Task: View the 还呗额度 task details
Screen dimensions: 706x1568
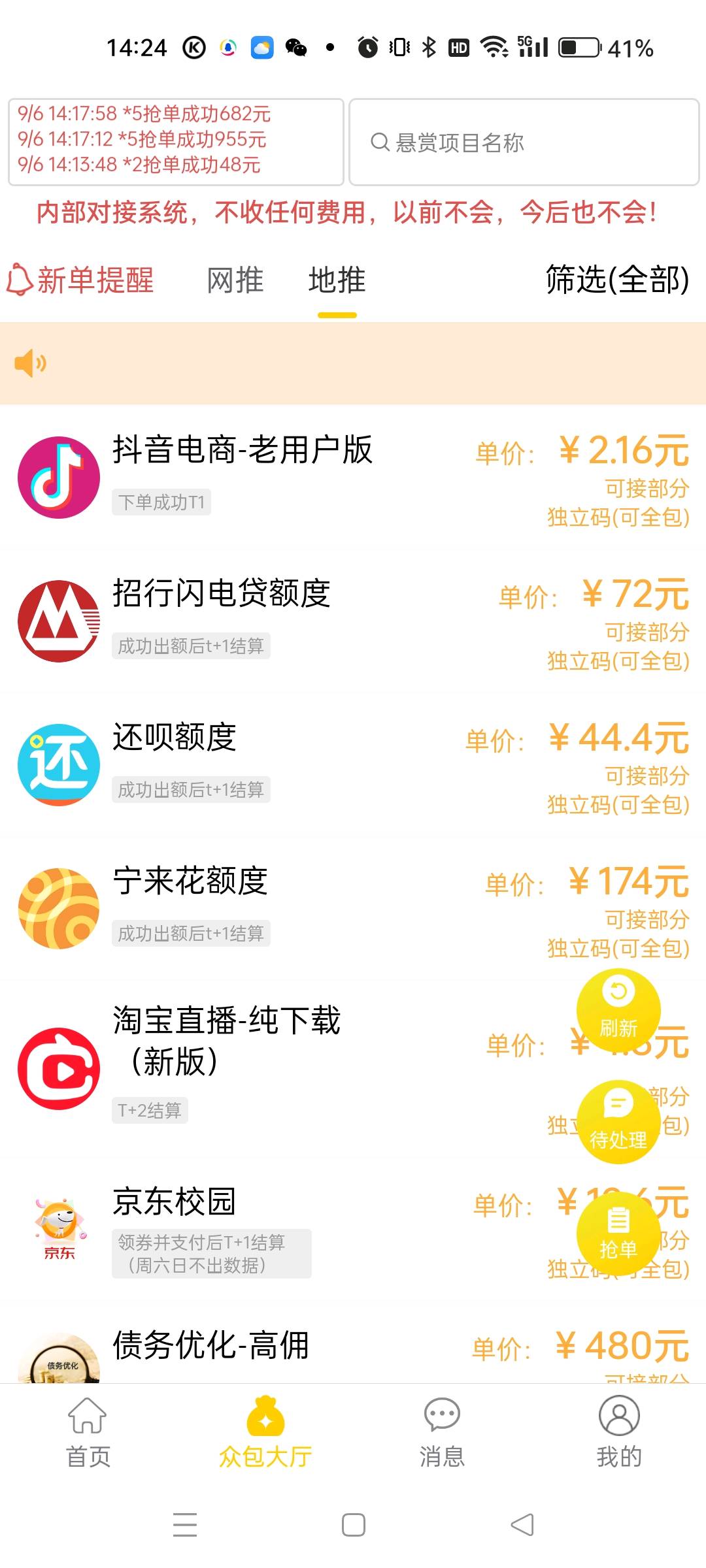Action: coord(353,765)
